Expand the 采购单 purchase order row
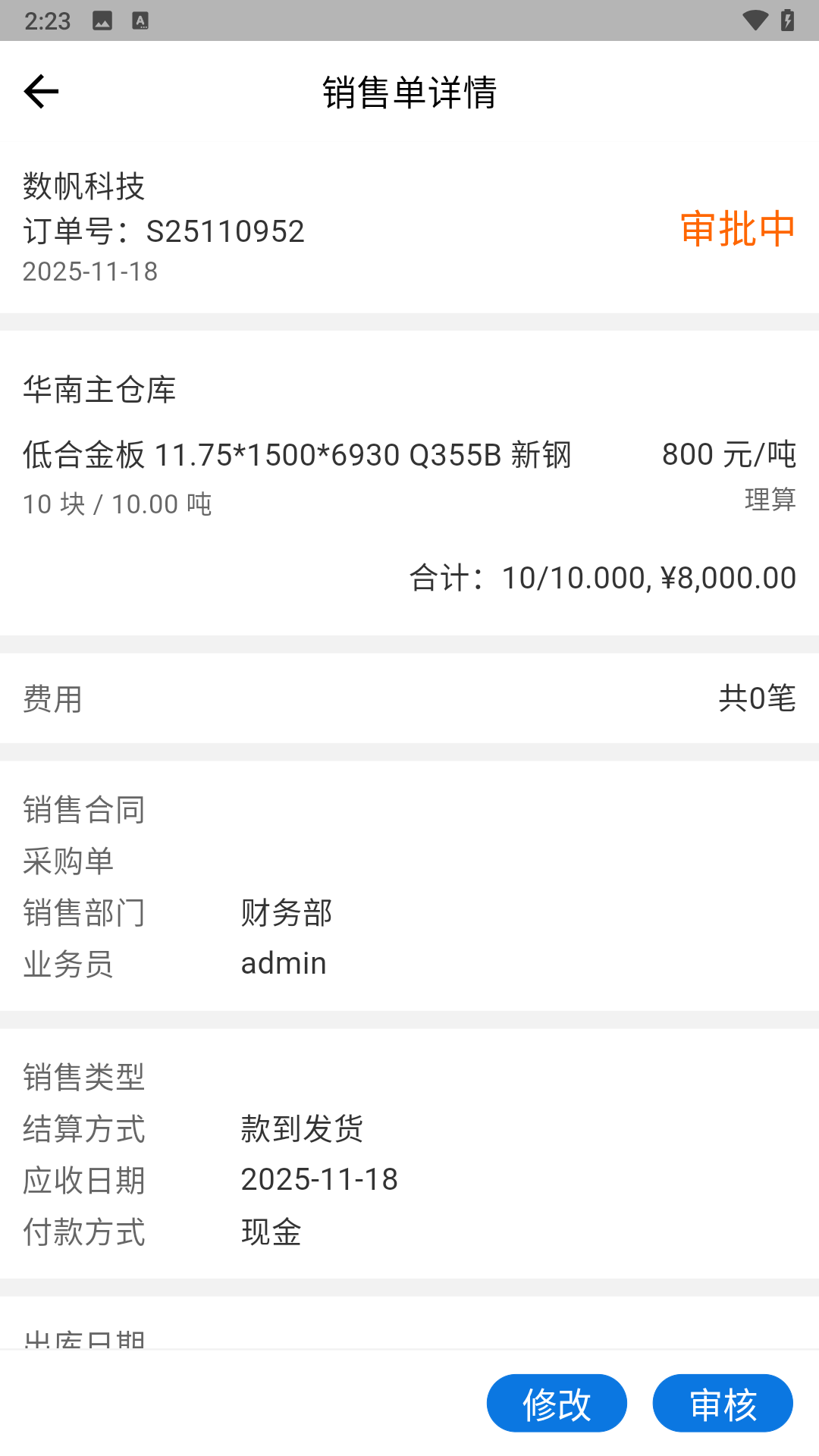 pos(67,859)
